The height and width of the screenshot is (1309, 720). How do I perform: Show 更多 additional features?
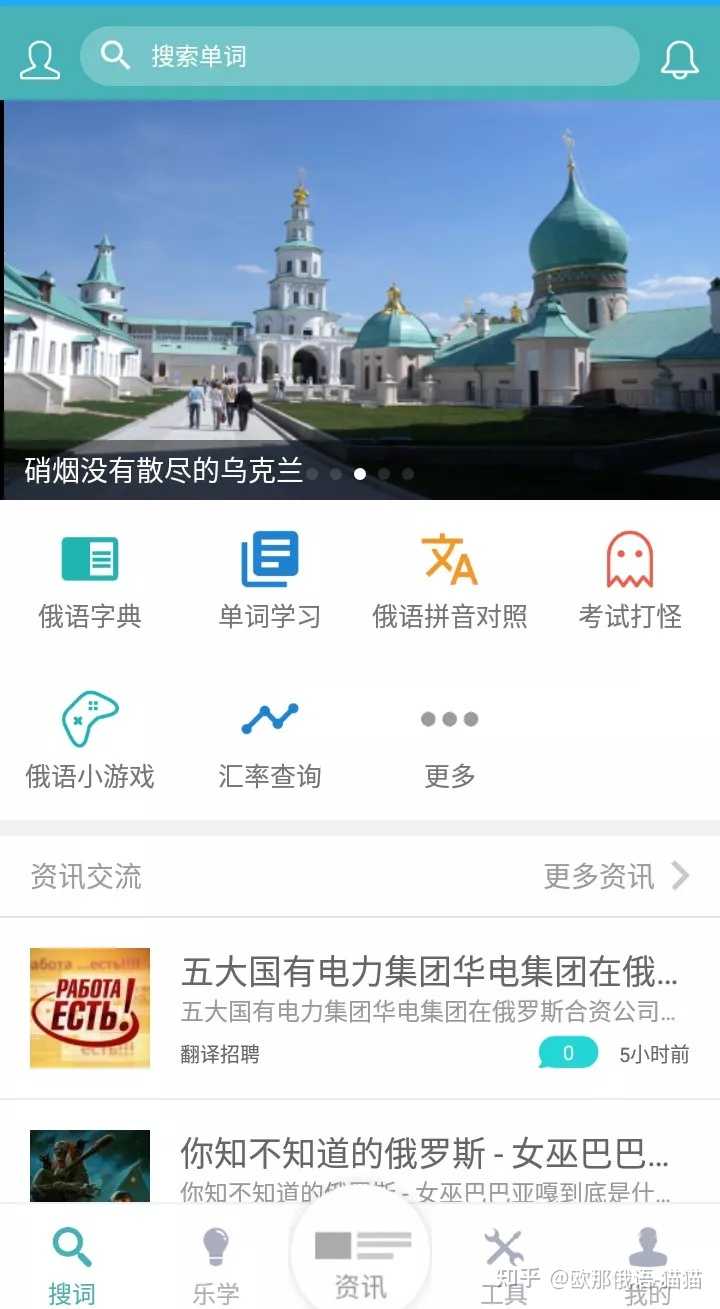pos(450,740)
